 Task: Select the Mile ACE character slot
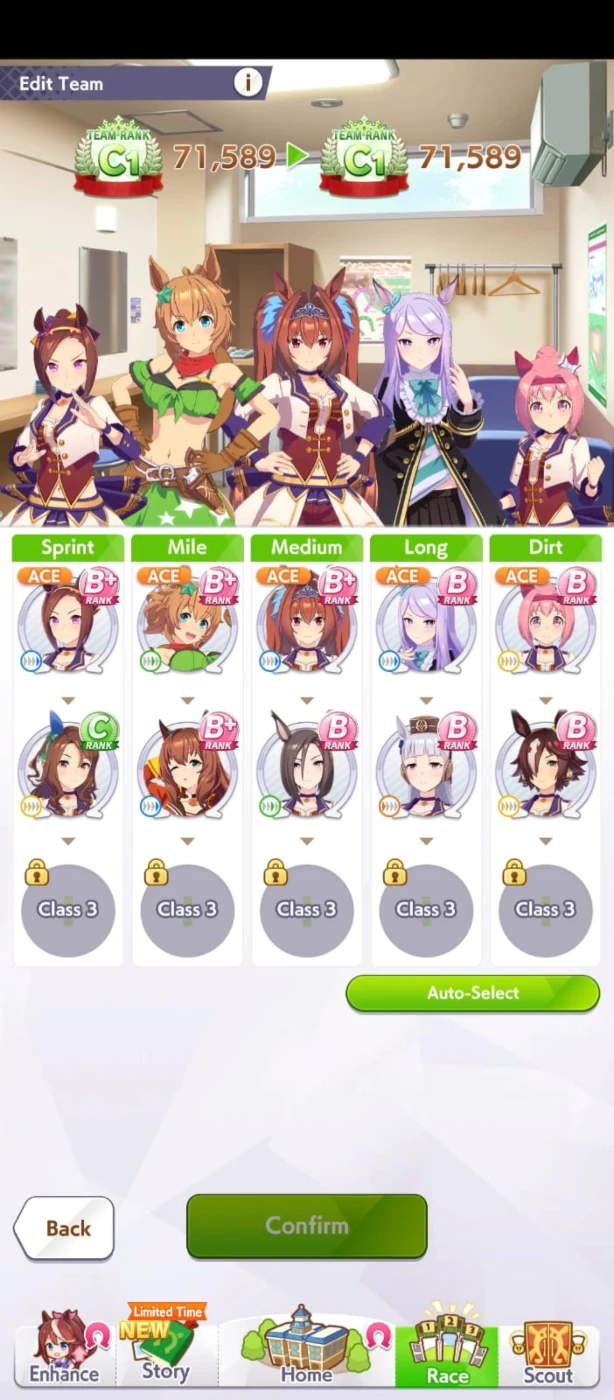(187, 623)
